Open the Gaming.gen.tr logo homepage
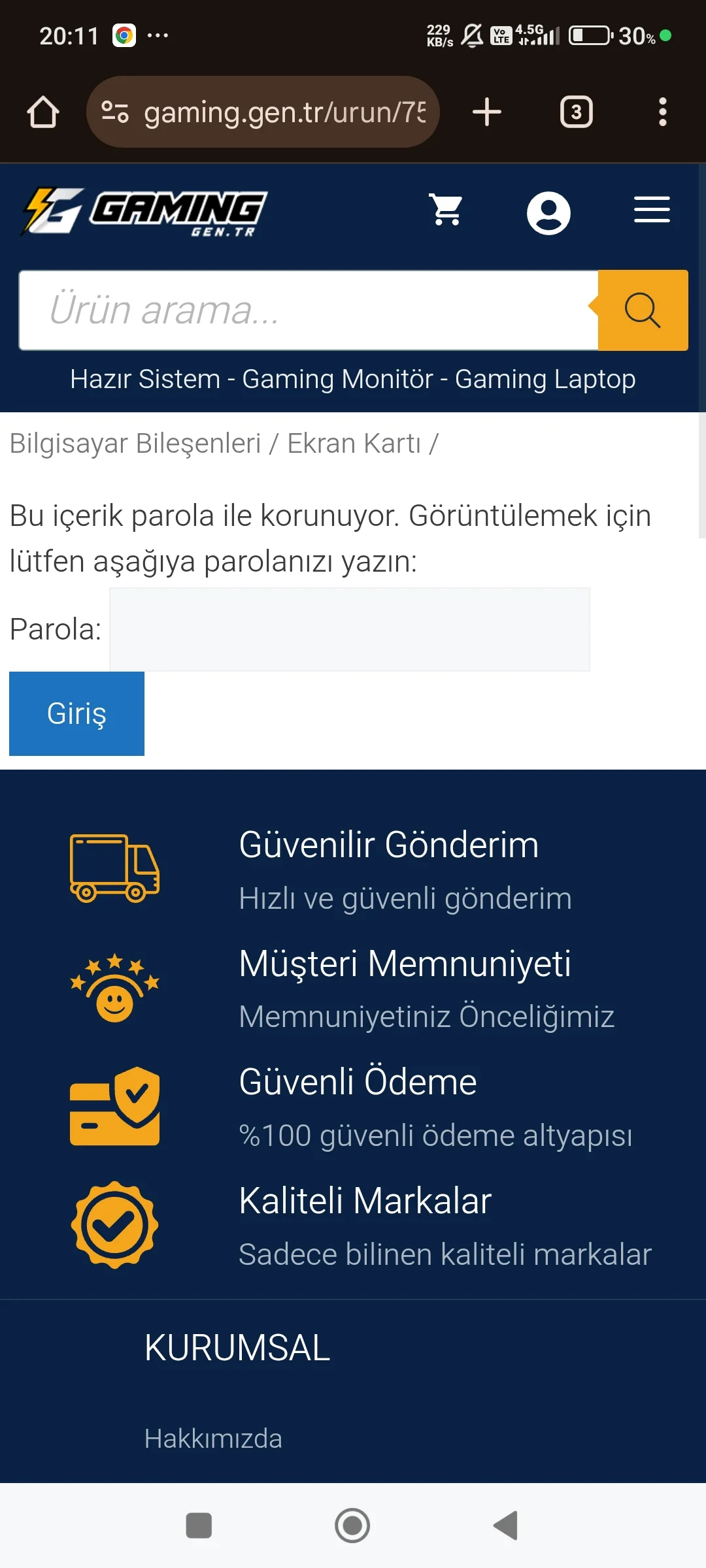706x1568 pixels. 145,212
